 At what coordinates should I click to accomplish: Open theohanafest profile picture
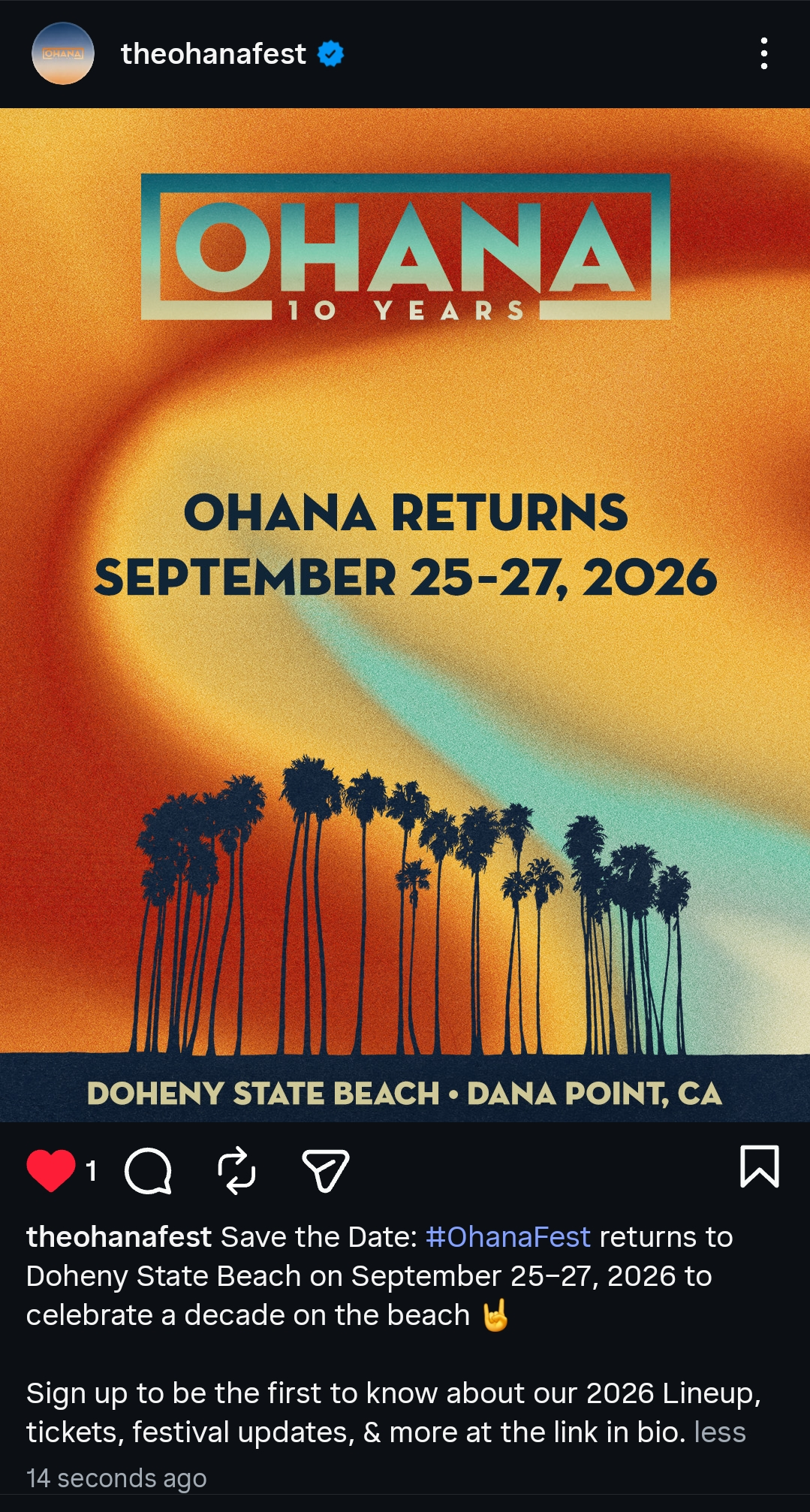(x=63, y=54)
